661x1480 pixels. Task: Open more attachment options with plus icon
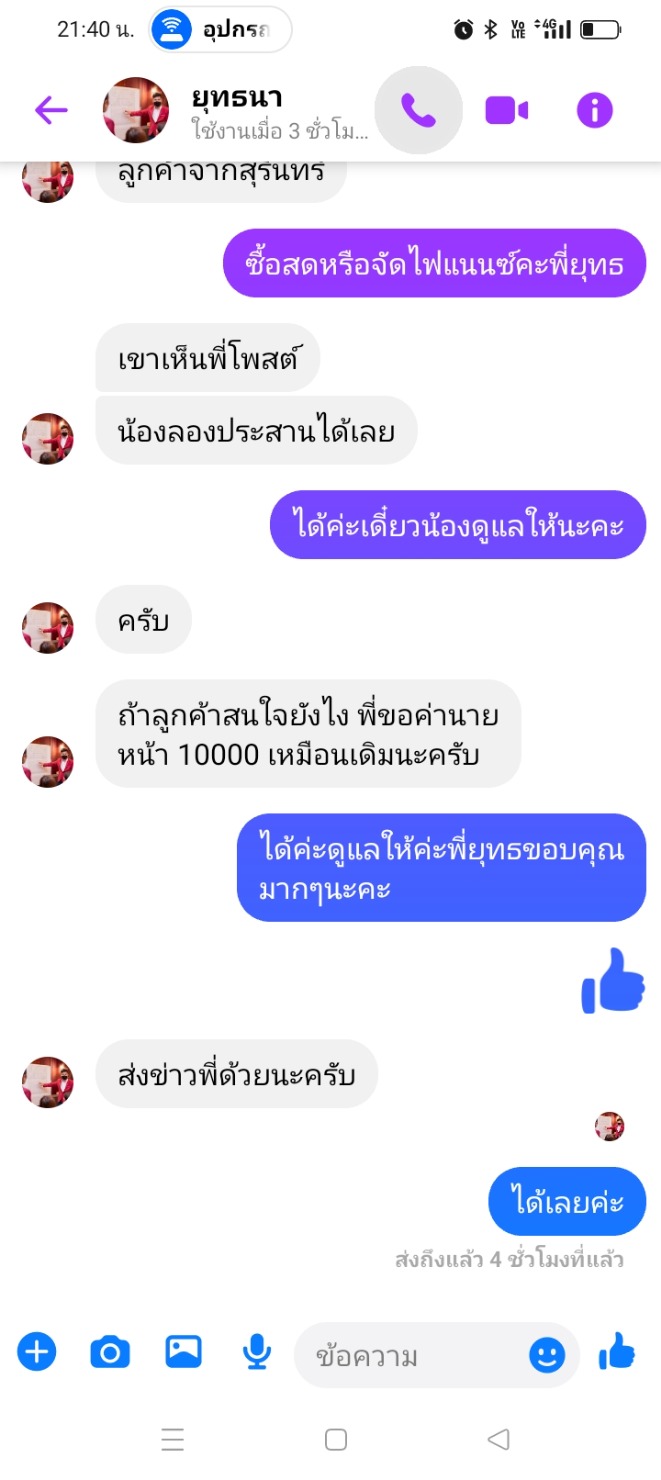click(x=37, y=1353)
